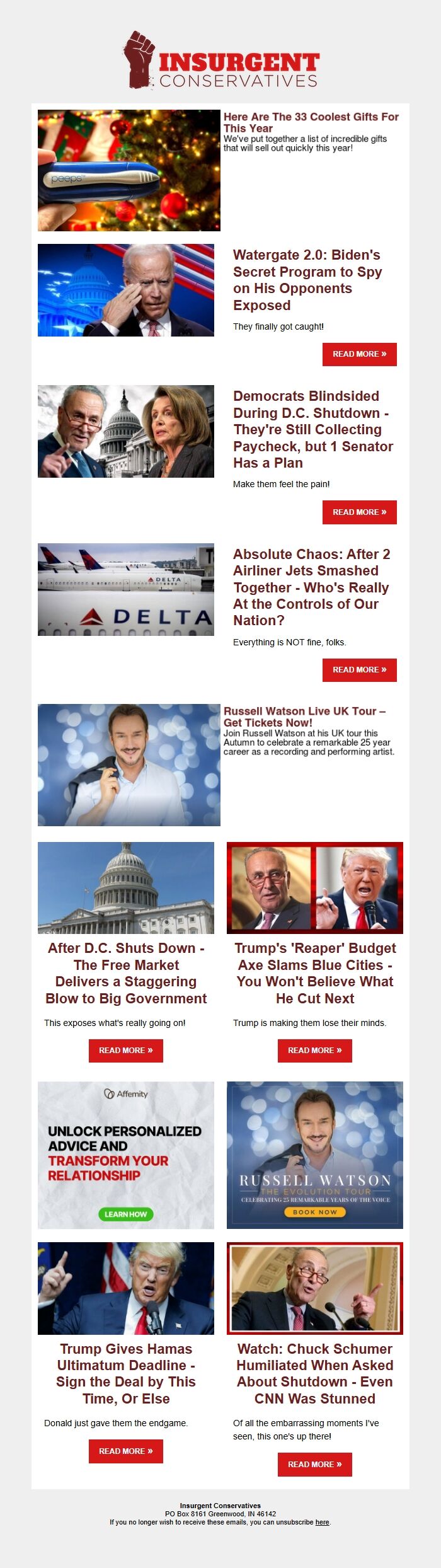Viewport: 441px width, 1568px height.
Task: Open the Delta airplanes article image
Action: (126, 589)
